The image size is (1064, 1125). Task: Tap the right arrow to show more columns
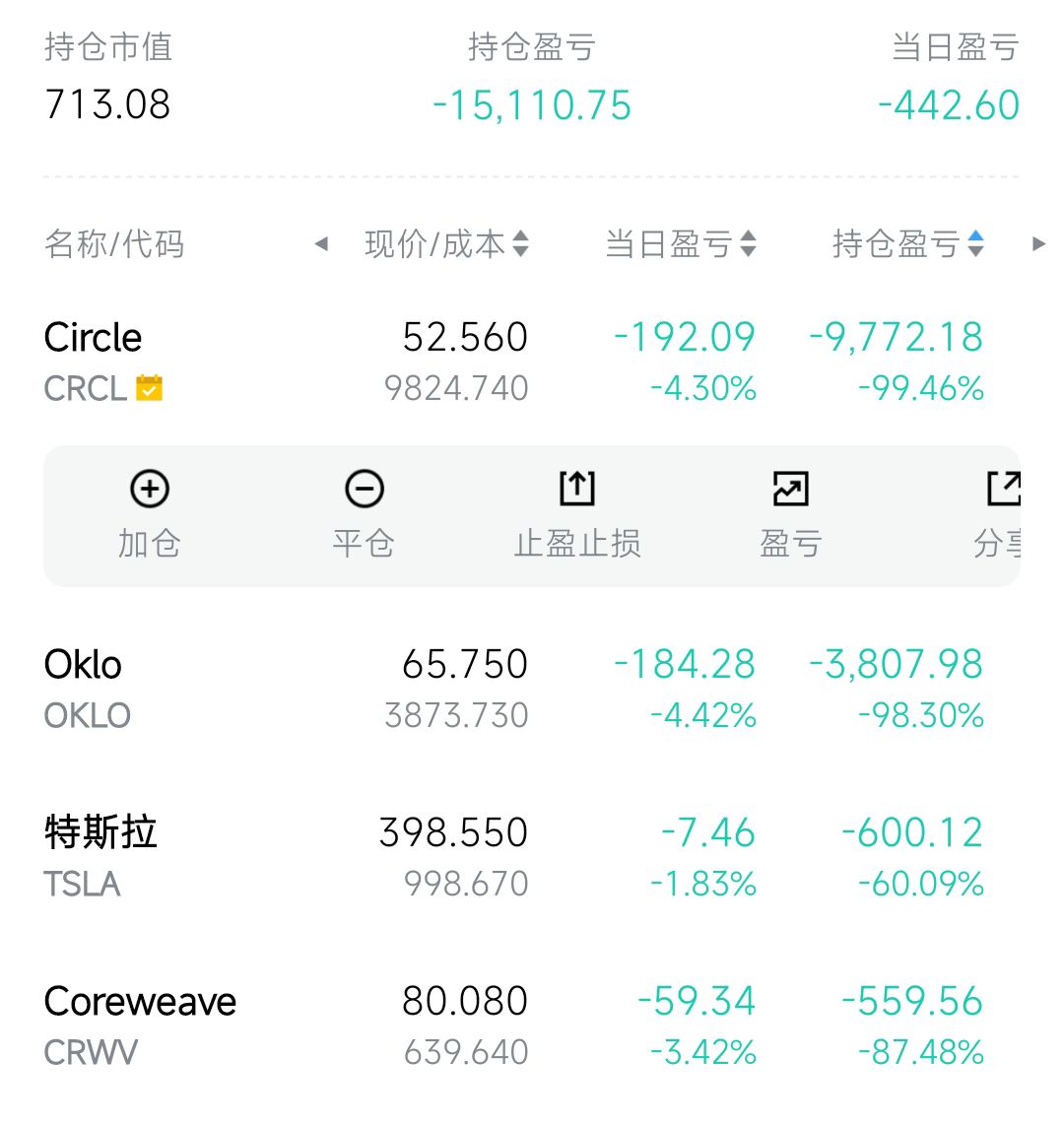tap(1038, 244)
